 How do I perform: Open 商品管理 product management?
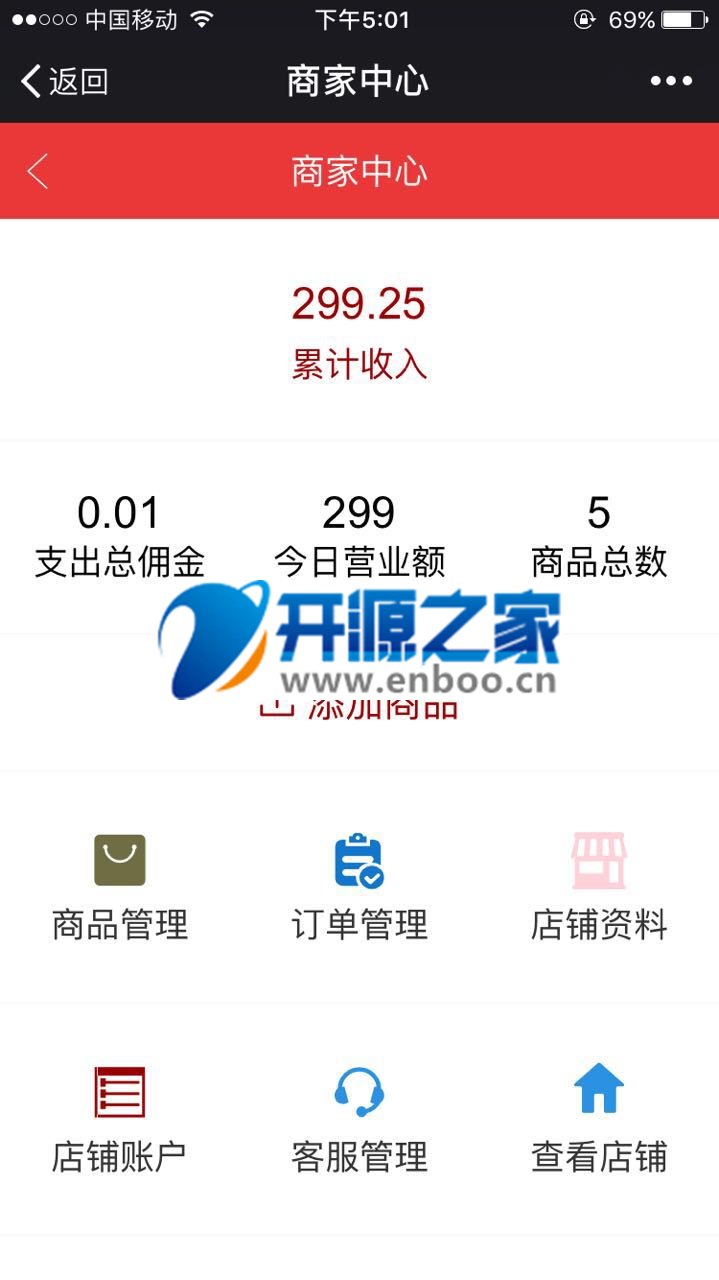(x=119, y=887)
